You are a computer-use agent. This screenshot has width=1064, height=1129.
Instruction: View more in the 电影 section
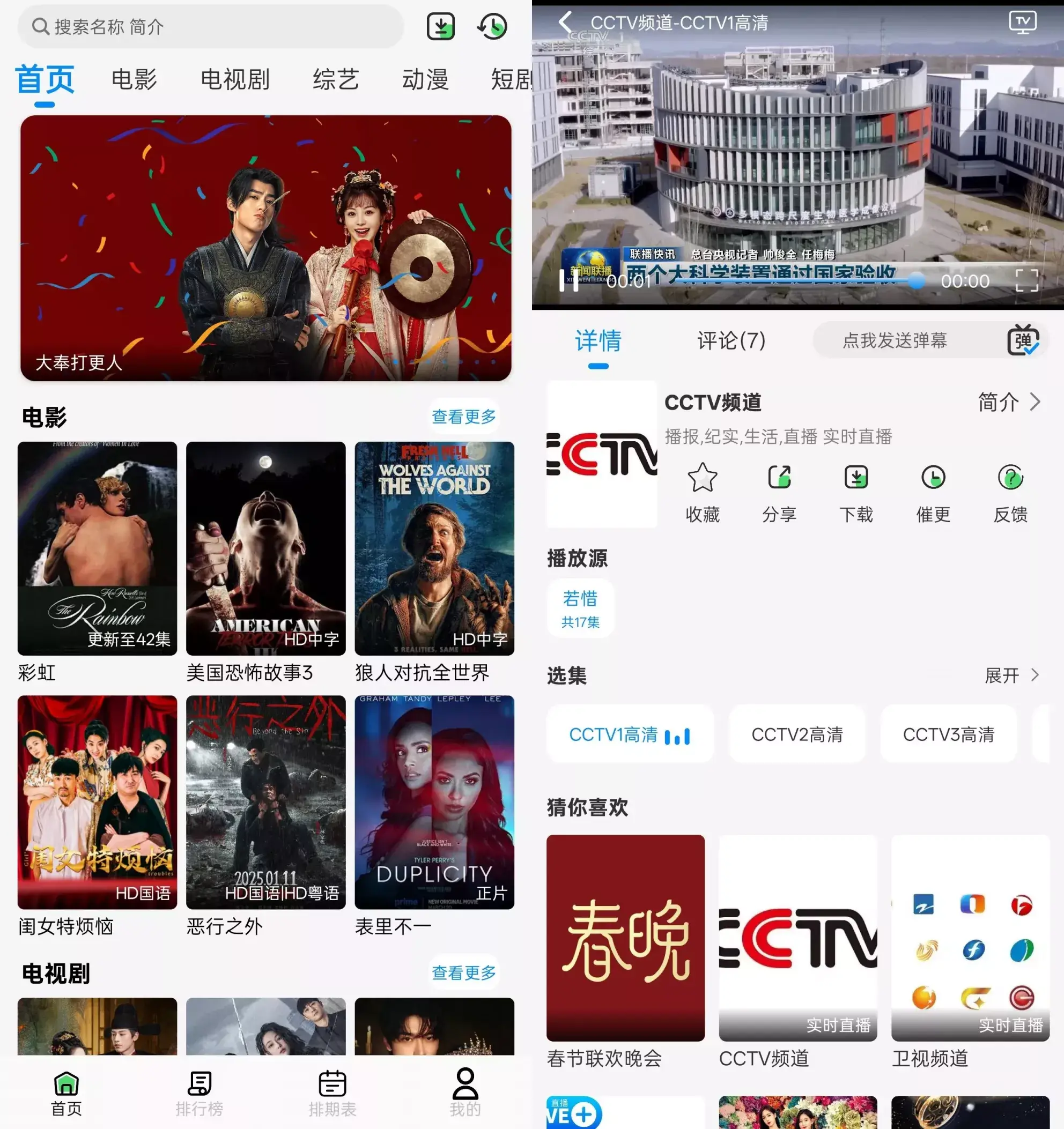click(x=463, y=417)
